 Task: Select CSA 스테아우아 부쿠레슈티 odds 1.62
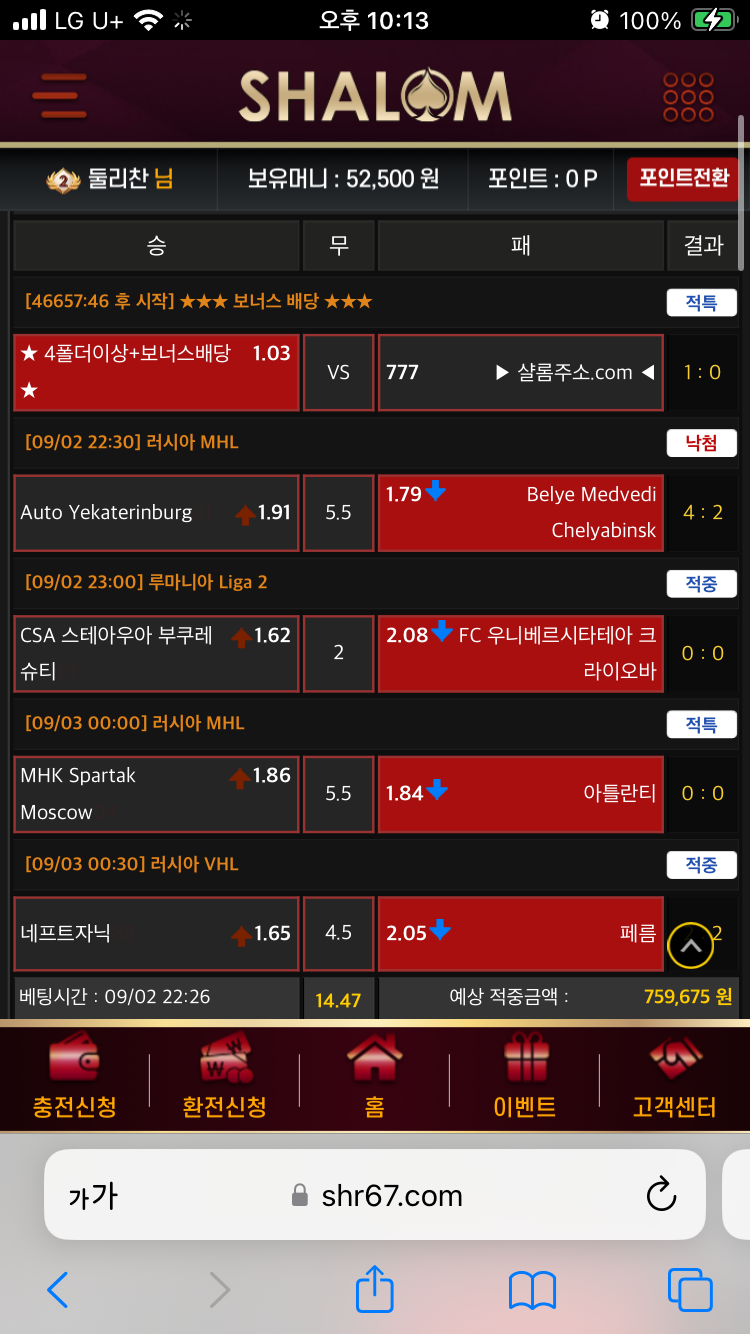(x=156, y=653)
